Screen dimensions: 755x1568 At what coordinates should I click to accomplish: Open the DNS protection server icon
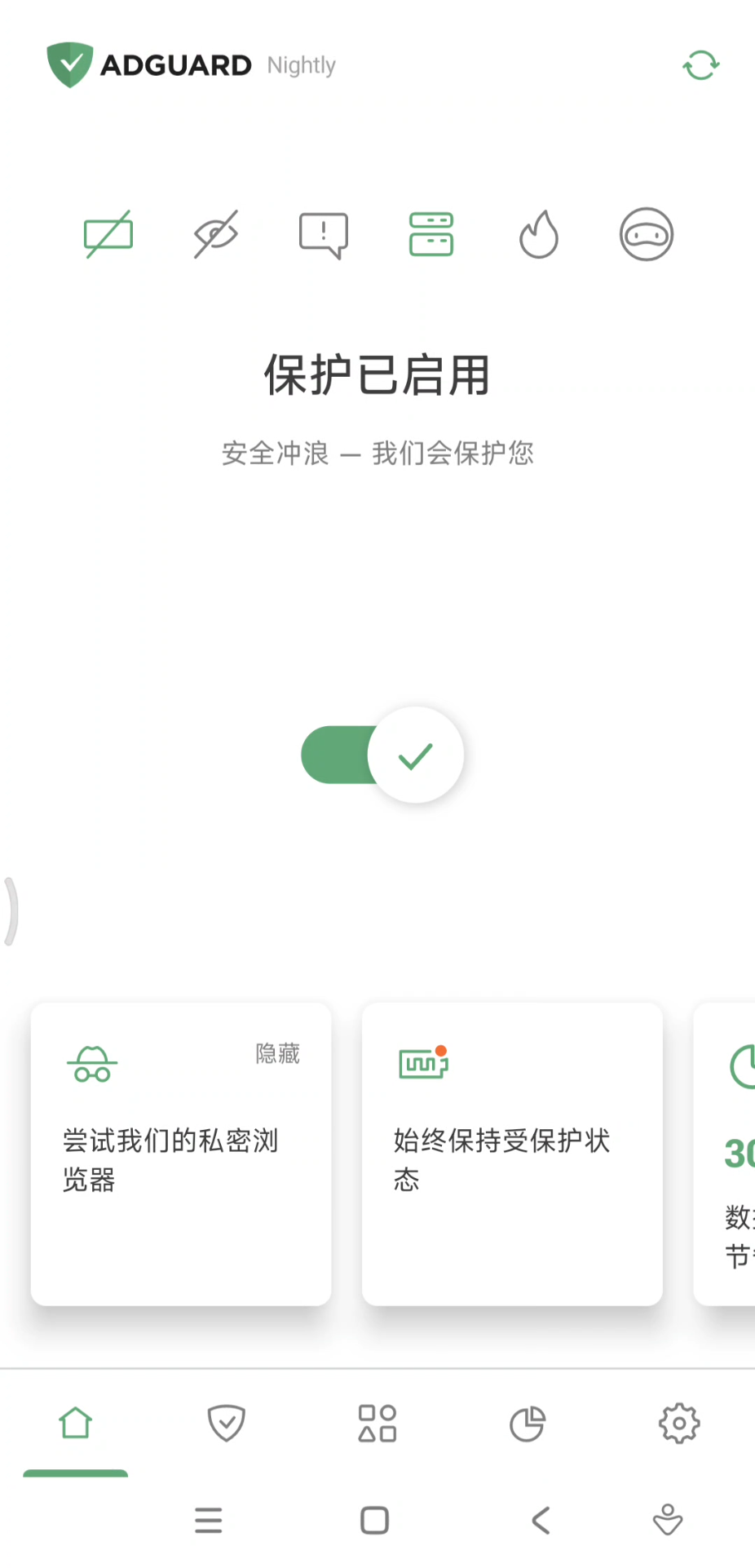pyautogui.click(x=431, y=235)
